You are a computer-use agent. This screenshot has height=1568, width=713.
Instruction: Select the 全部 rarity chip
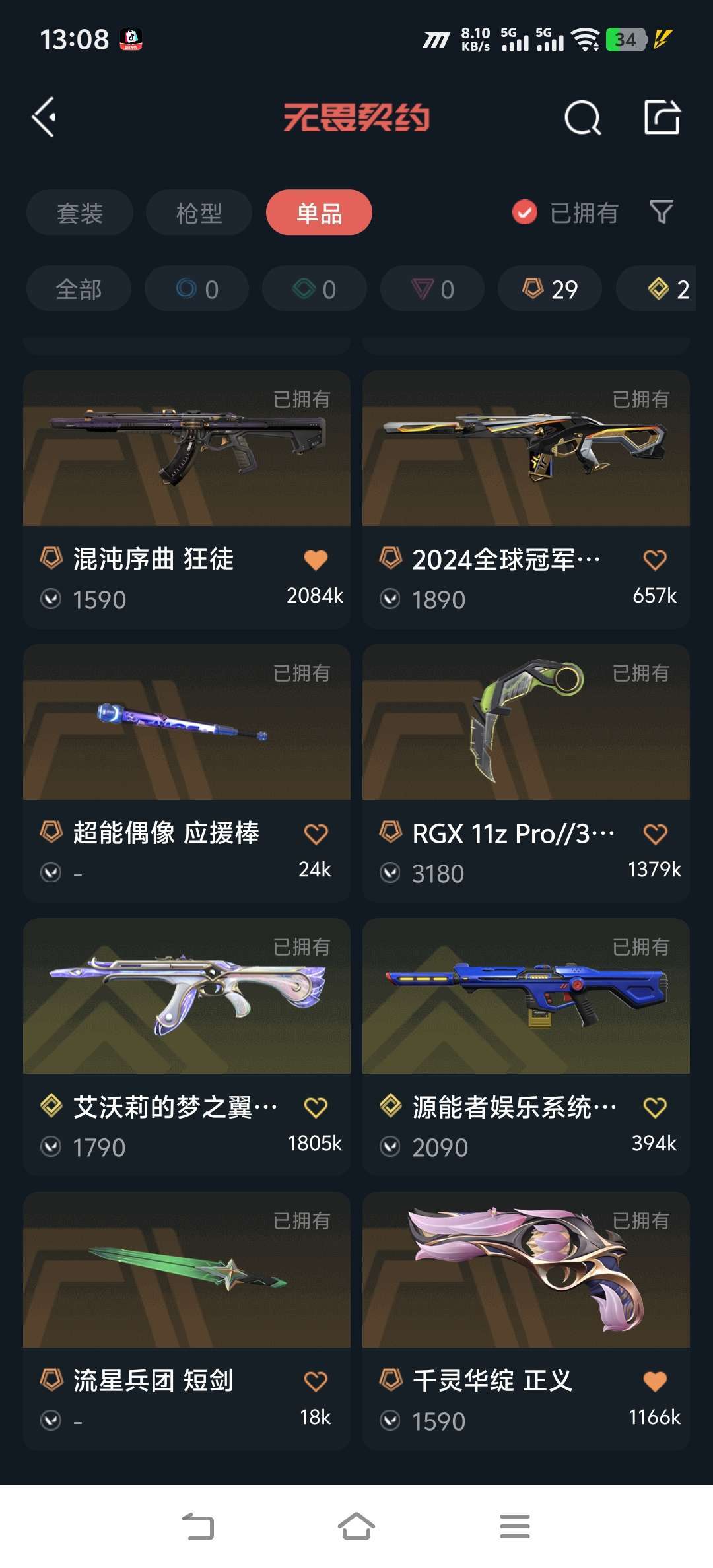pyautogui.click(x=79, y=289)
